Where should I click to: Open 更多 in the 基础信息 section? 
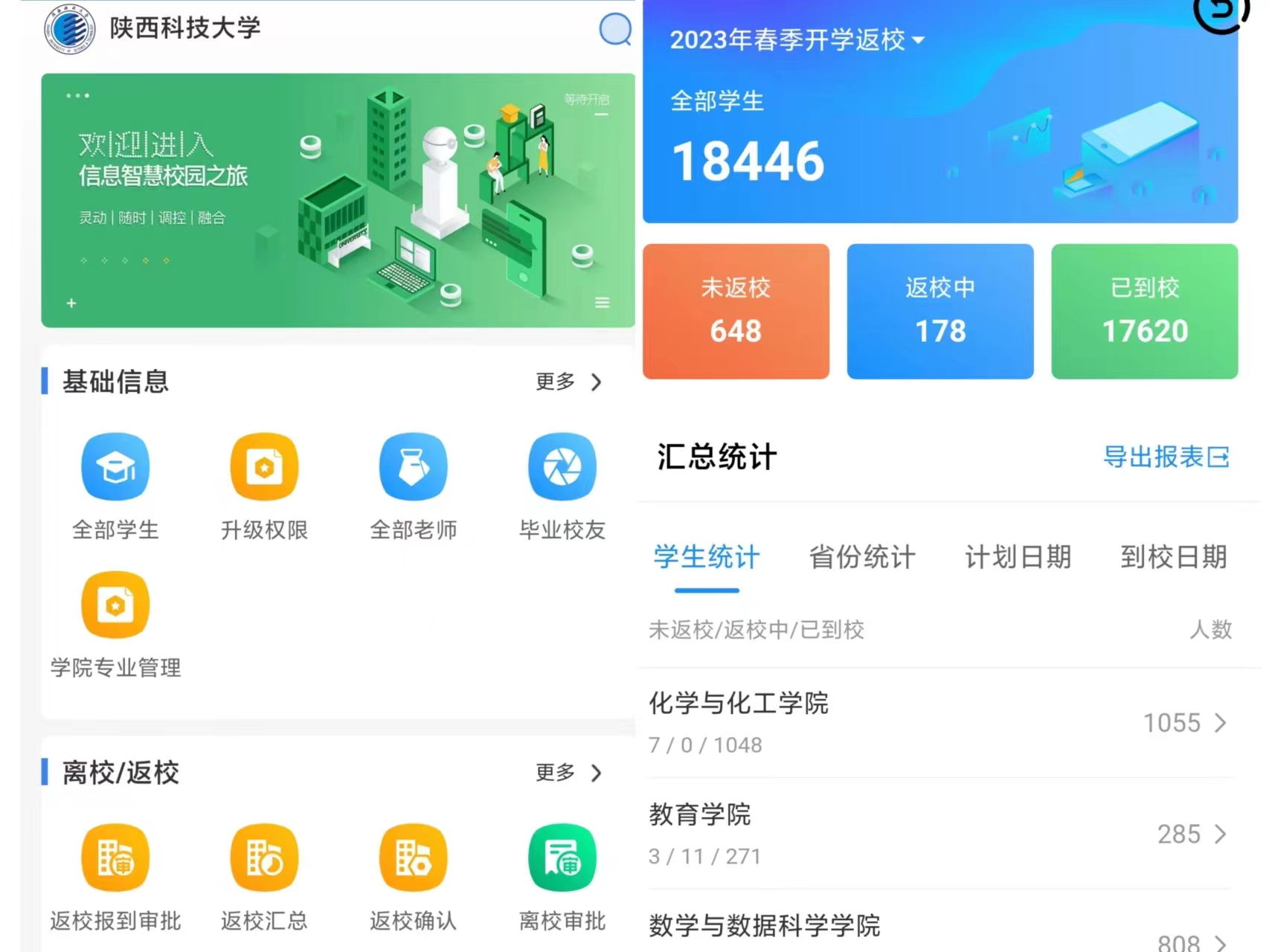click(568, 382)
